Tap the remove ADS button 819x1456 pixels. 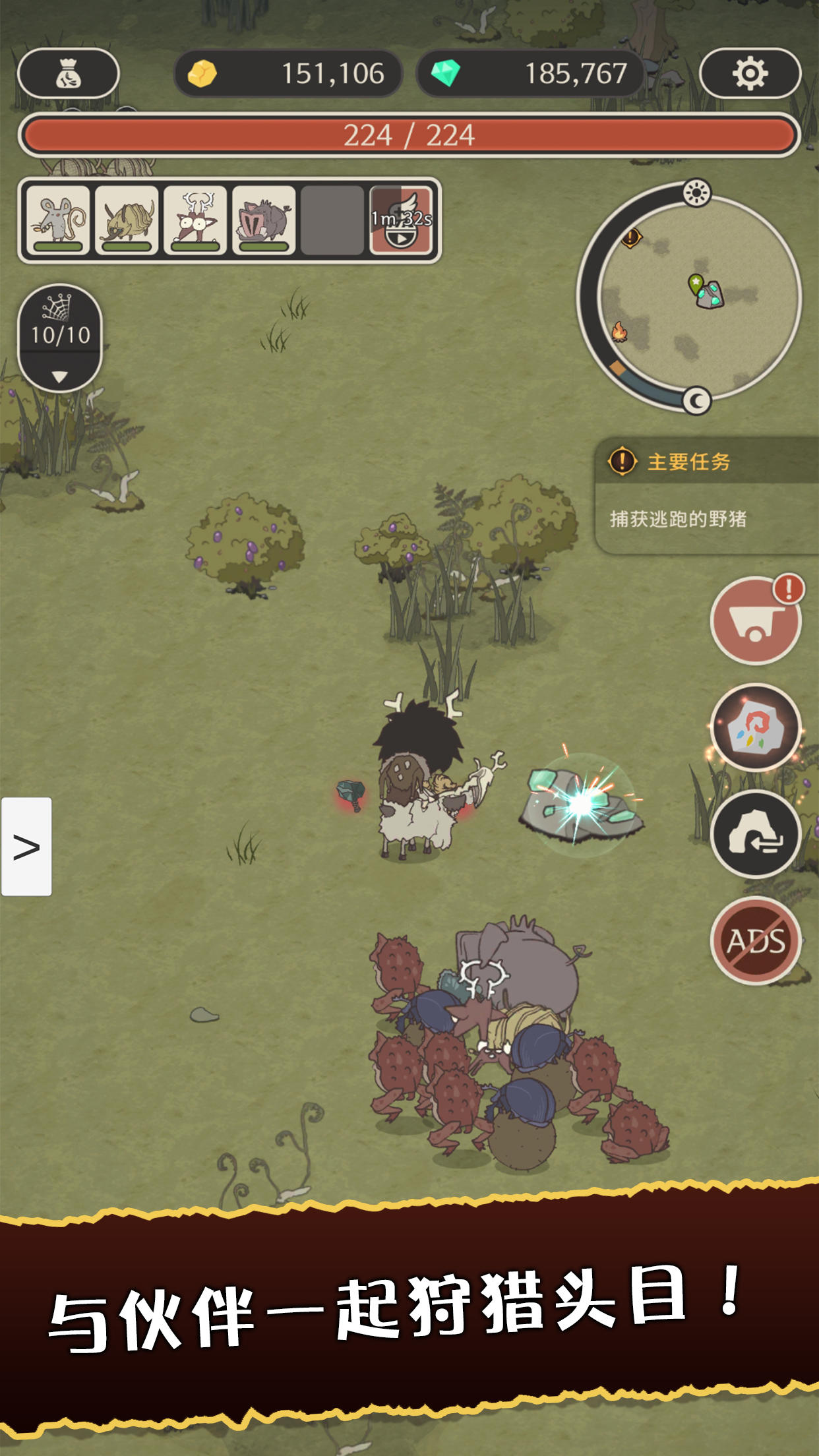point(756,941)
